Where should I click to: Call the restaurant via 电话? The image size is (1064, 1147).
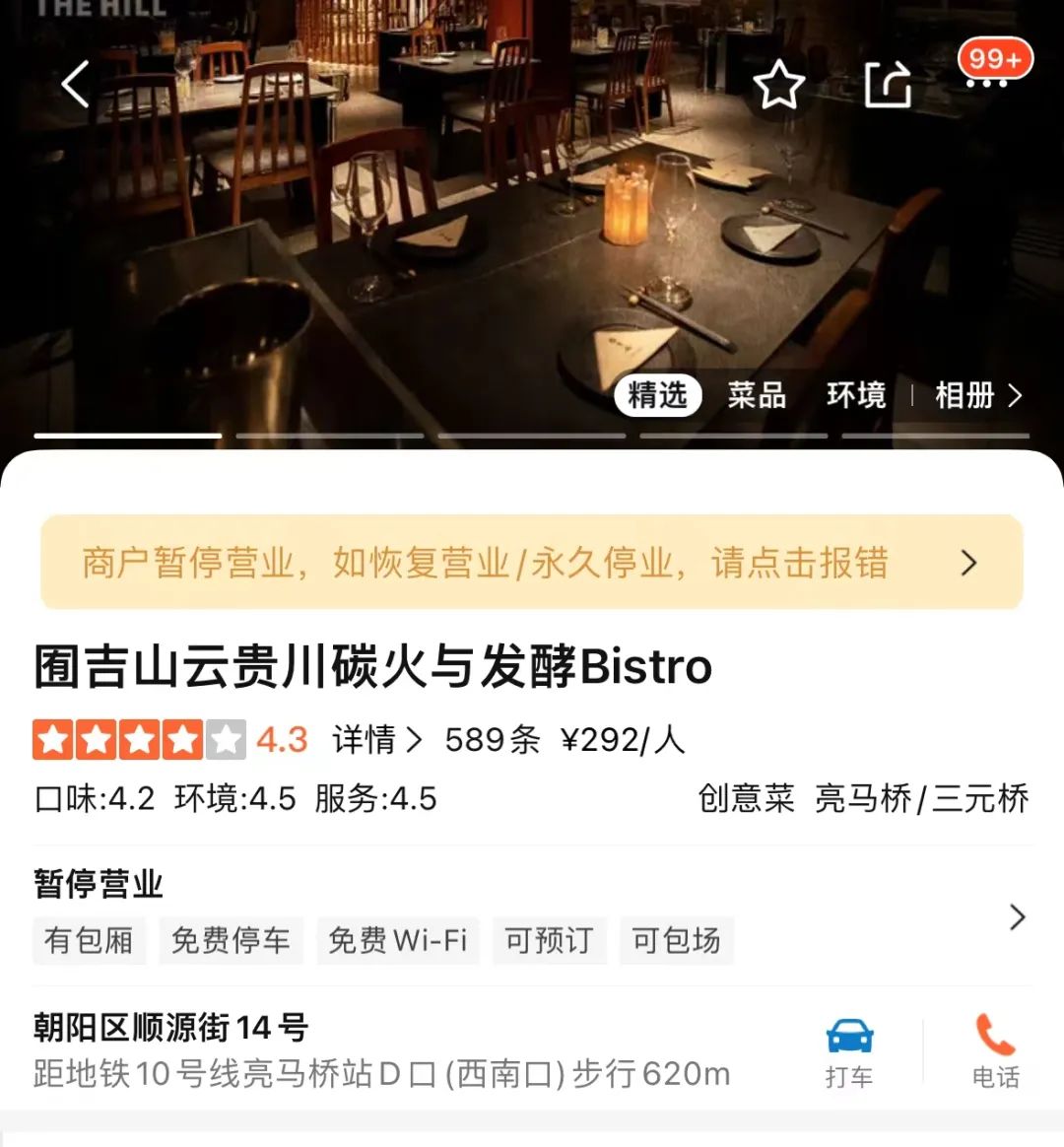coord(995,1052)
